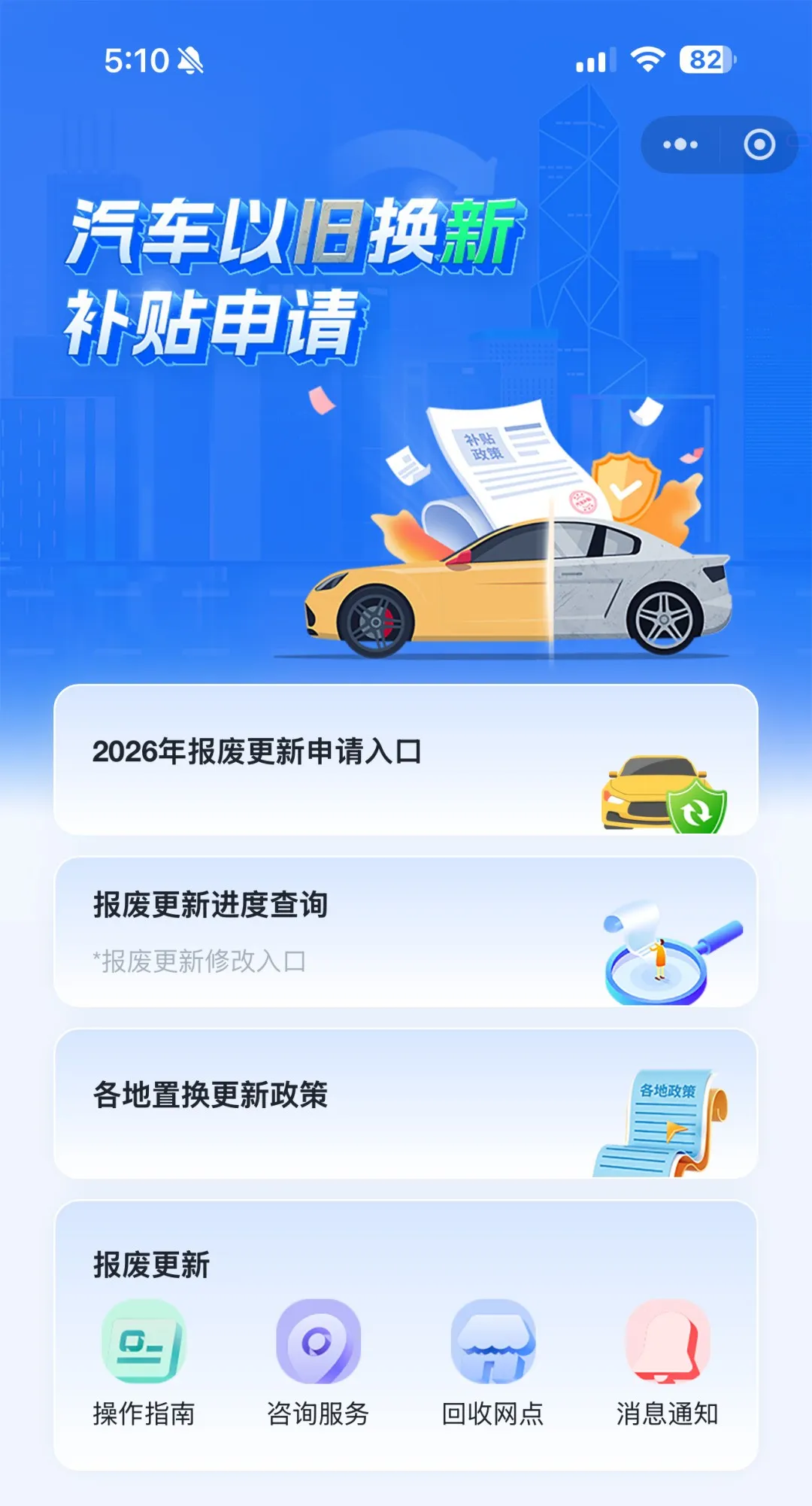This screenshot has width=812, height=1506.
Task: Close the mini program with the circle button
Action: coord(759,144)
